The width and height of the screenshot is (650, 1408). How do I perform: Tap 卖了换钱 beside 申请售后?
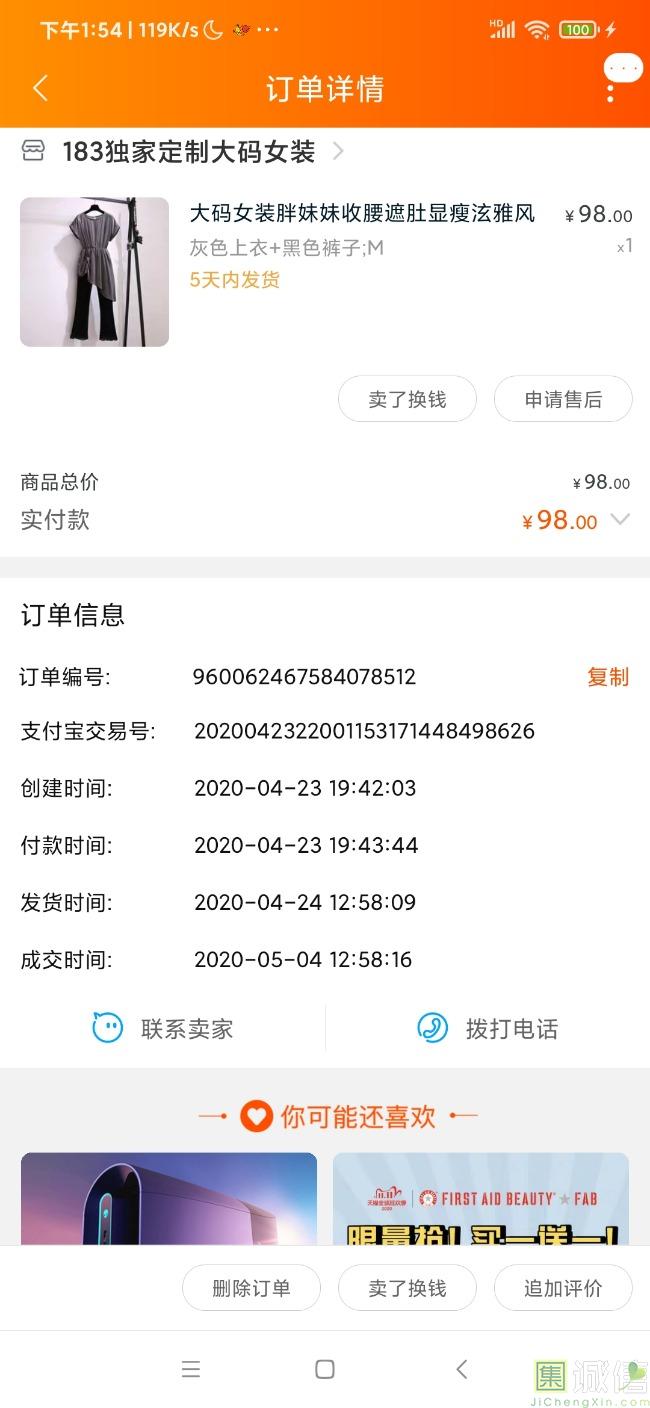click(407, 400)
